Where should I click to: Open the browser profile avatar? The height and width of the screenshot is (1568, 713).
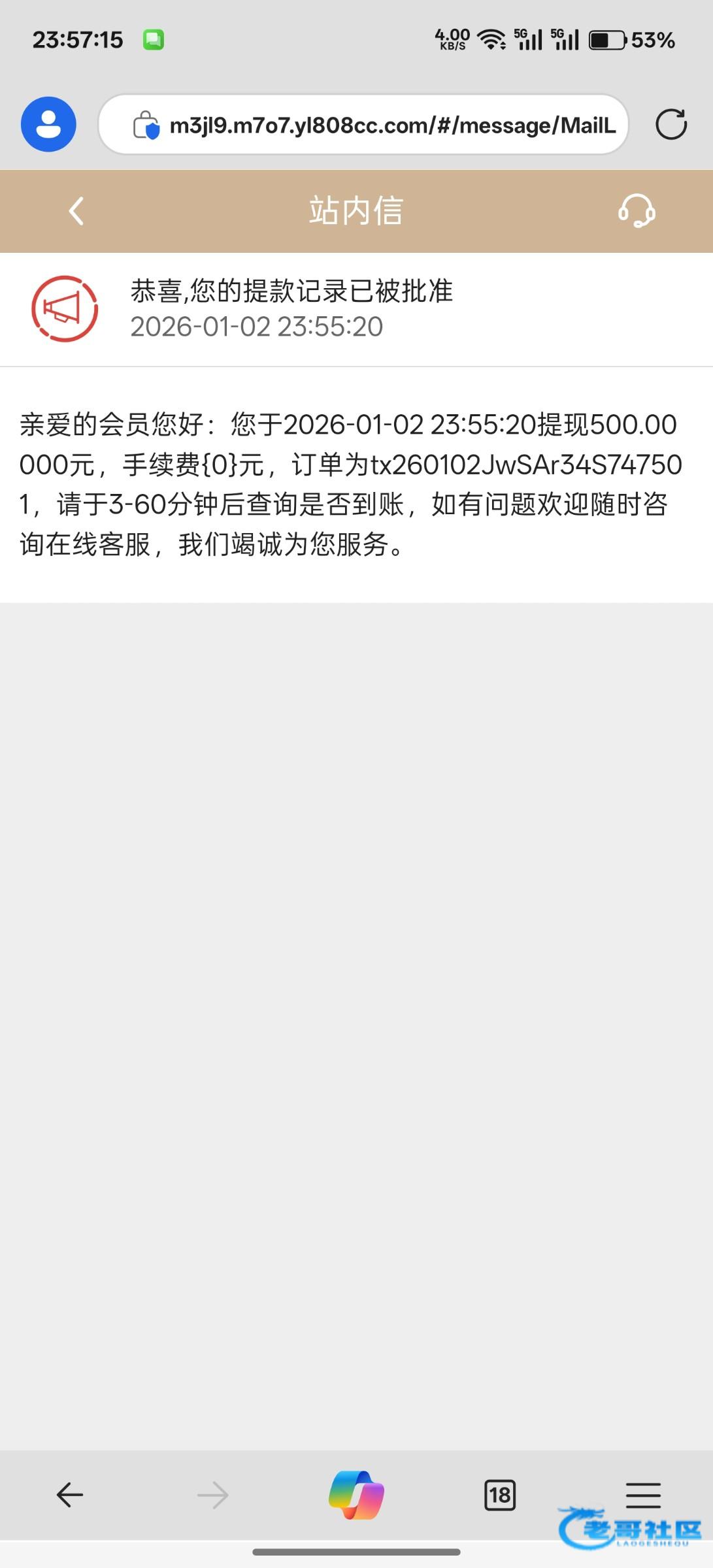tap(48, 124)
